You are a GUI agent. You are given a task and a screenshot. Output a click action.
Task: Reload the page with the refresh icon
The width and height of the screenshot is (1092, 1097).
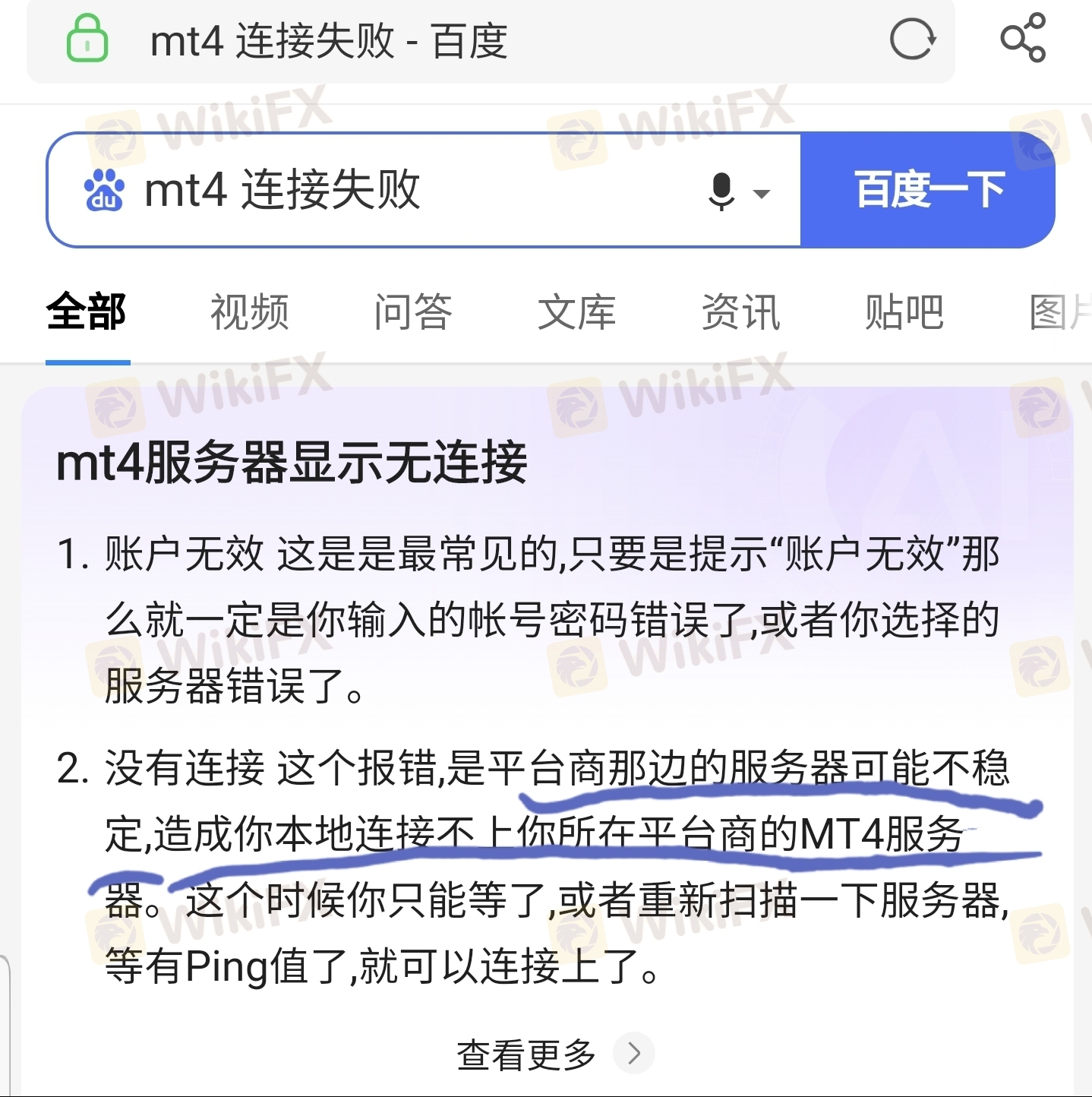click(x=912, y=40)
